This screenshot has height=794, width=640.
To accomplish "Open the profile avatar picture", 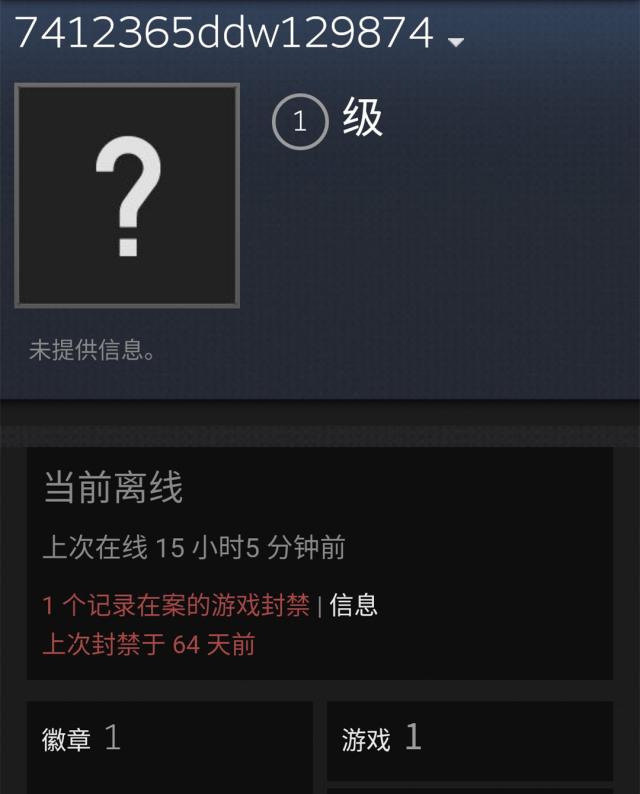I will click(127, 196).
